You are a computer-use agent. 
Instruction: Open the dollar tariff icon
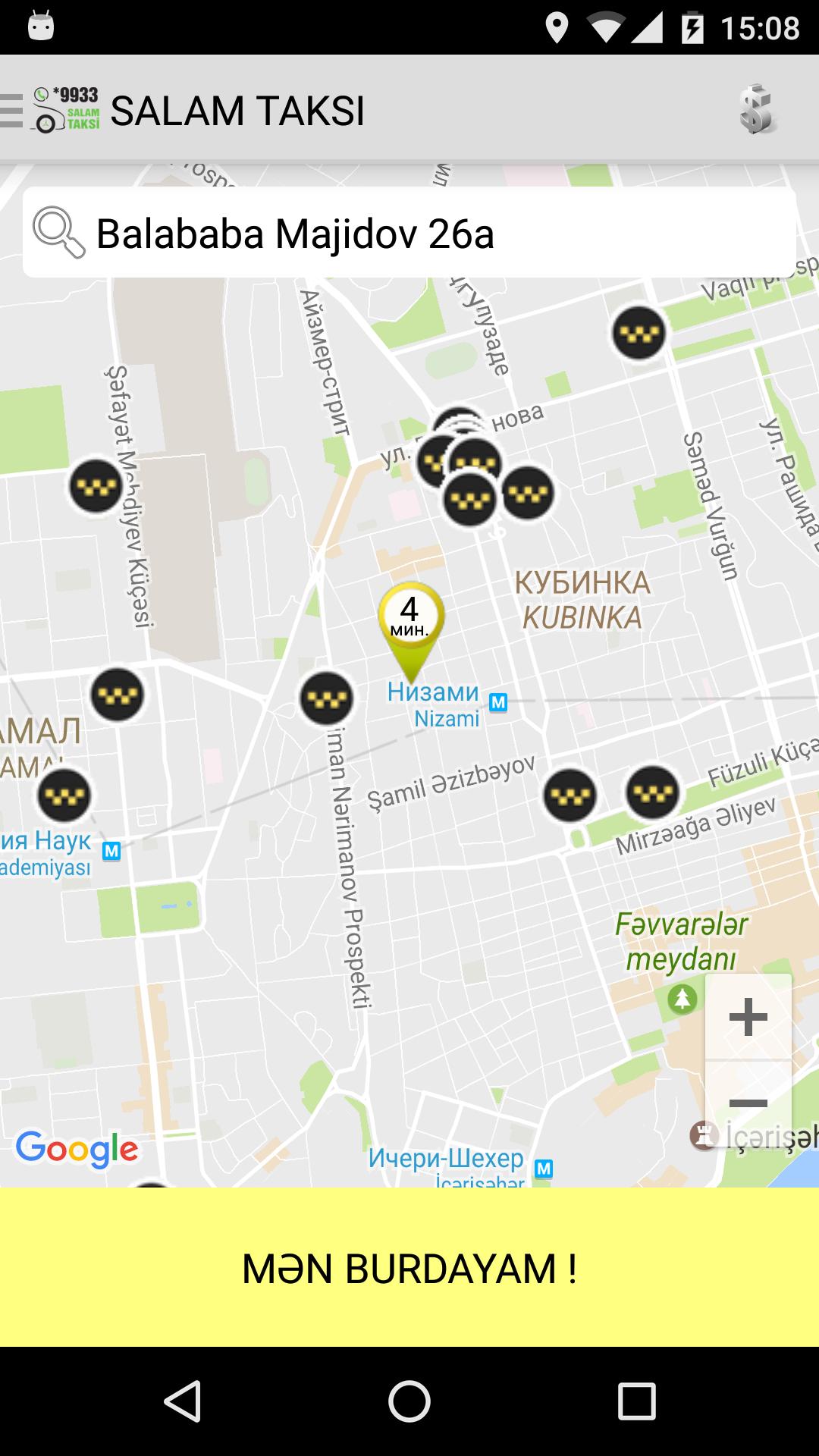pyautogui.click(x=756, y=111)
